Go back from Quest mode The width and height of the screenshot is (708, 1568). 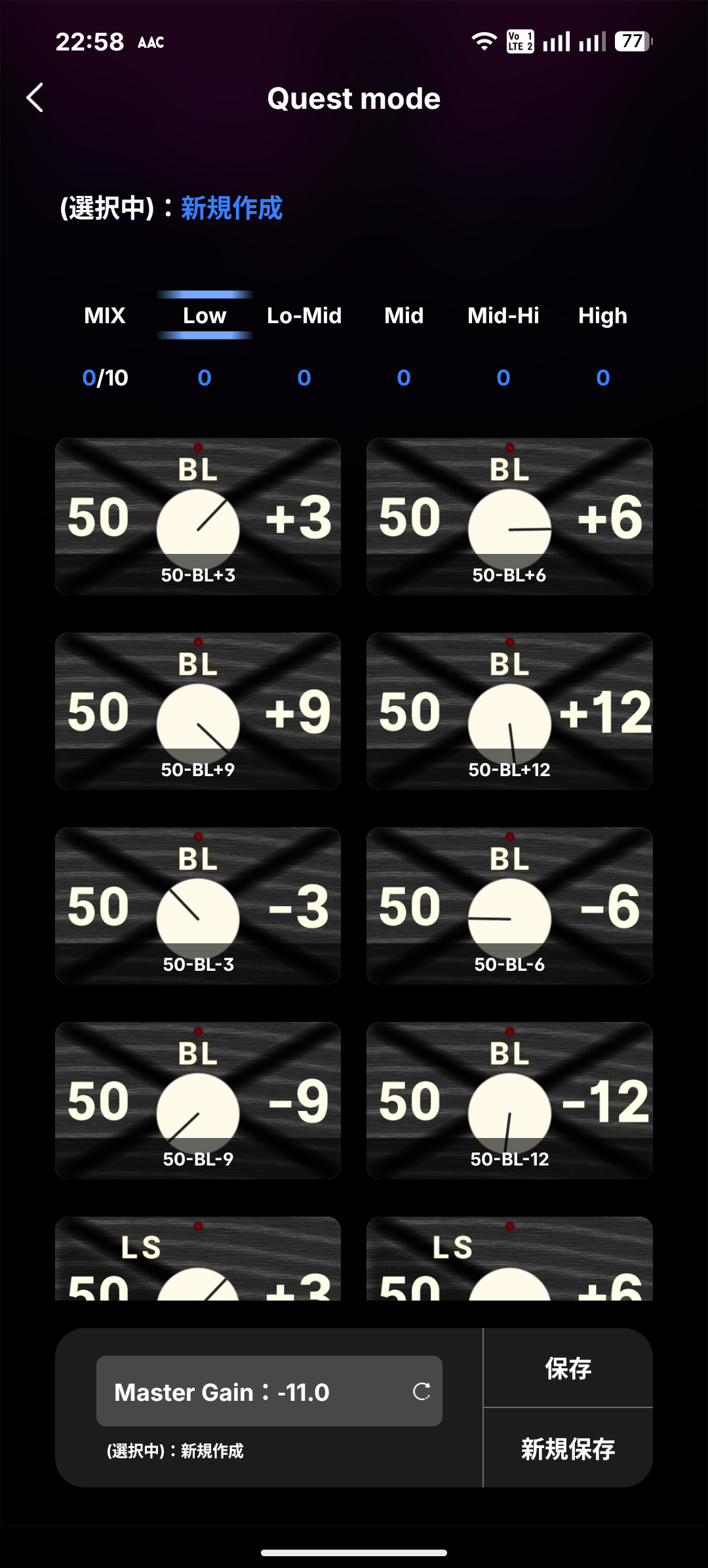[x=35, y=98]
